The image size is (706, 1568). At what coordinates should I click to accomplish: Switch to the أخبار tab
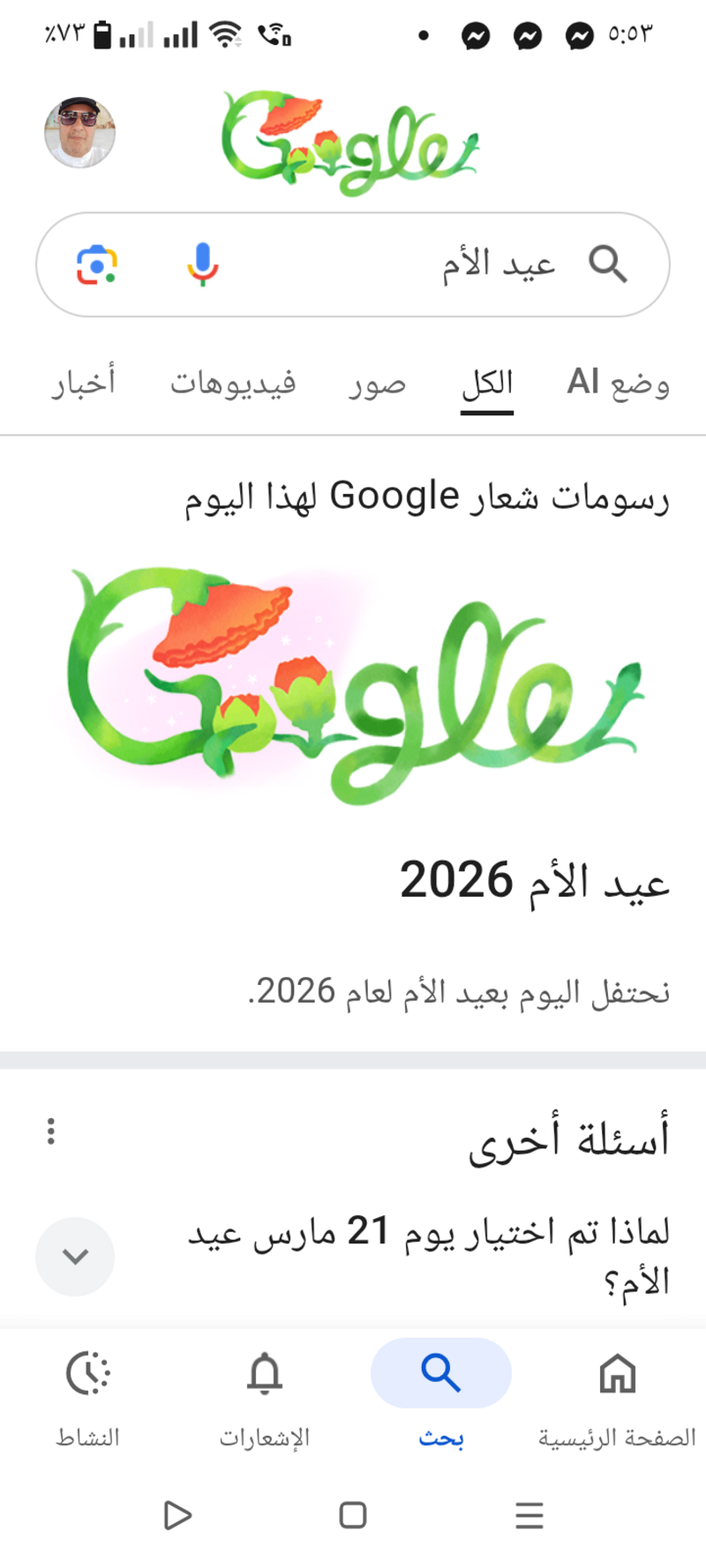pyautogui.click(x=83, y=384)
